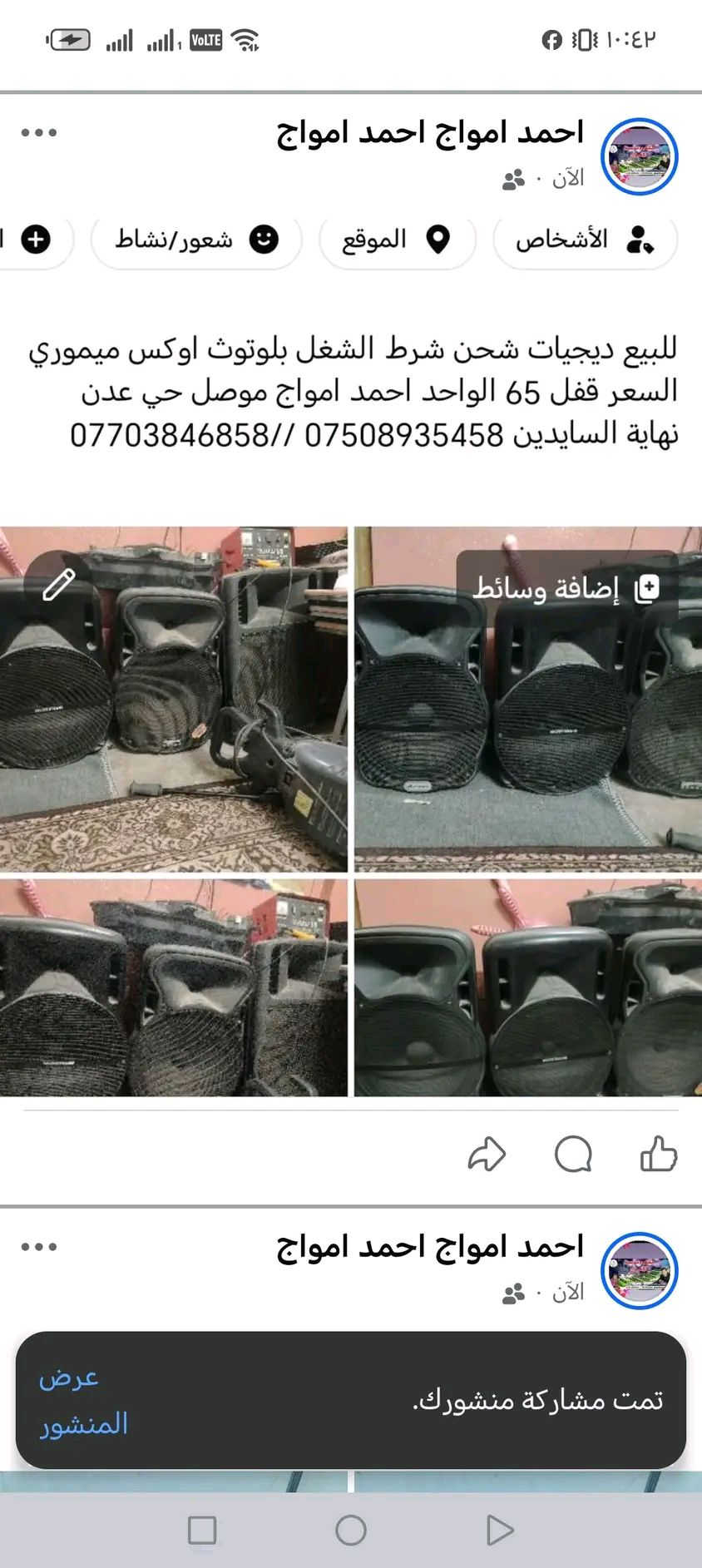Share the speakers post
The width and height of the screenshot is (702, 1568).
[487, 1154]
